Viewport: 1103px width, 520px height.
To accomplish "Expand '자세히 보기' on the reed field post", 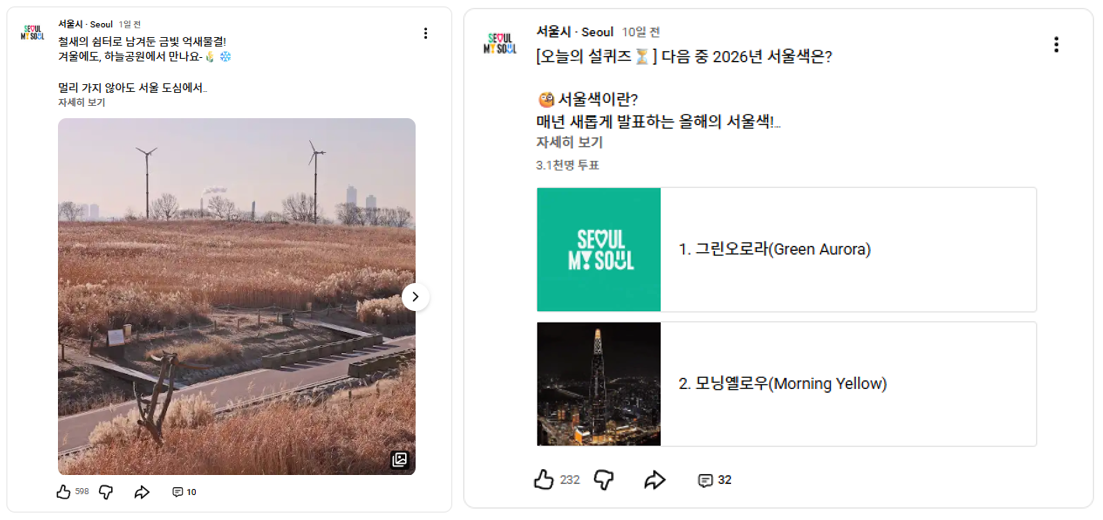I will pyautogui.click(x=81, y=102).
